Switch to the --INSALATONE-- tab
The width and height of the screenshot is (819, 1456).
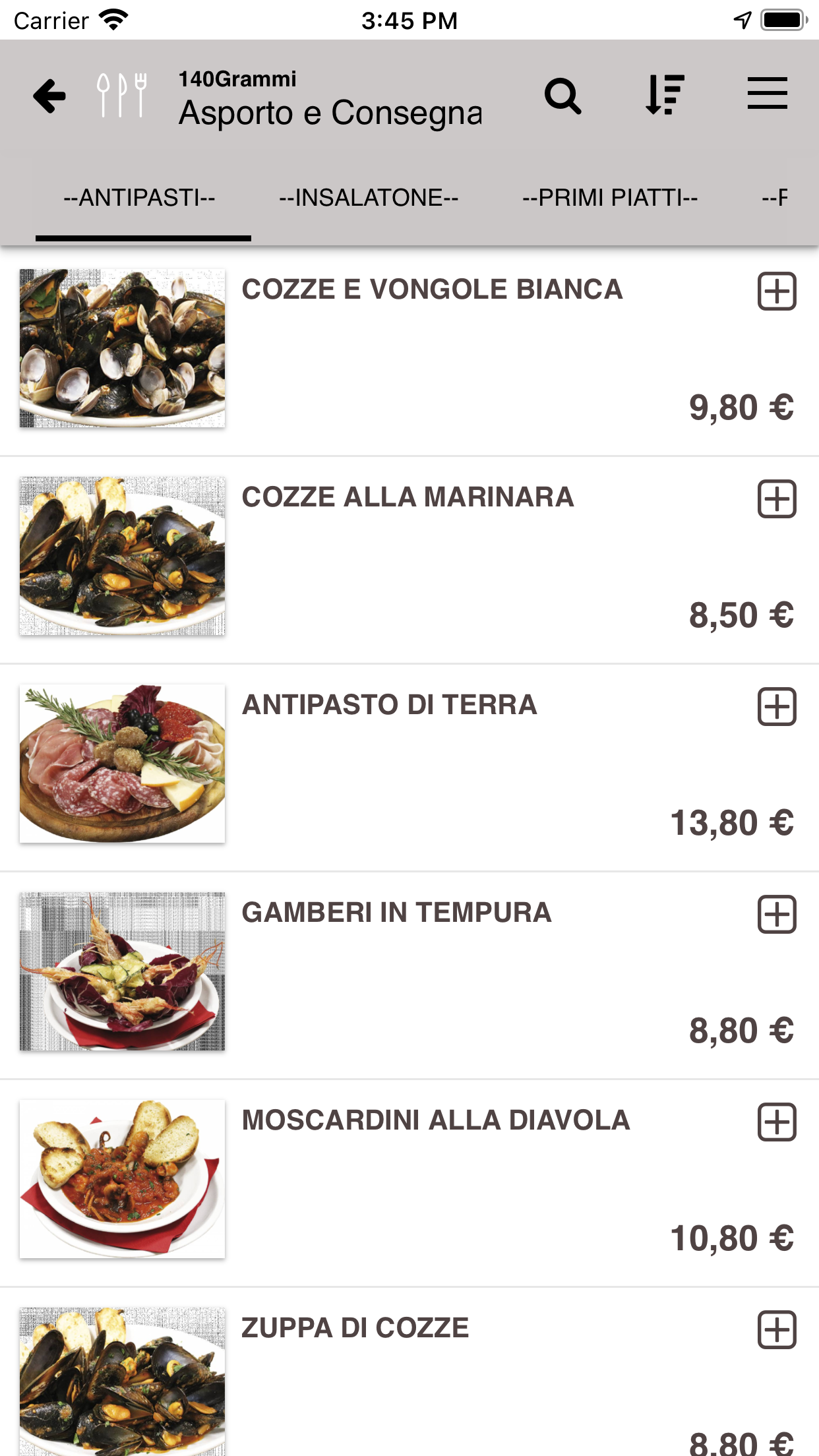pos(369,197)
